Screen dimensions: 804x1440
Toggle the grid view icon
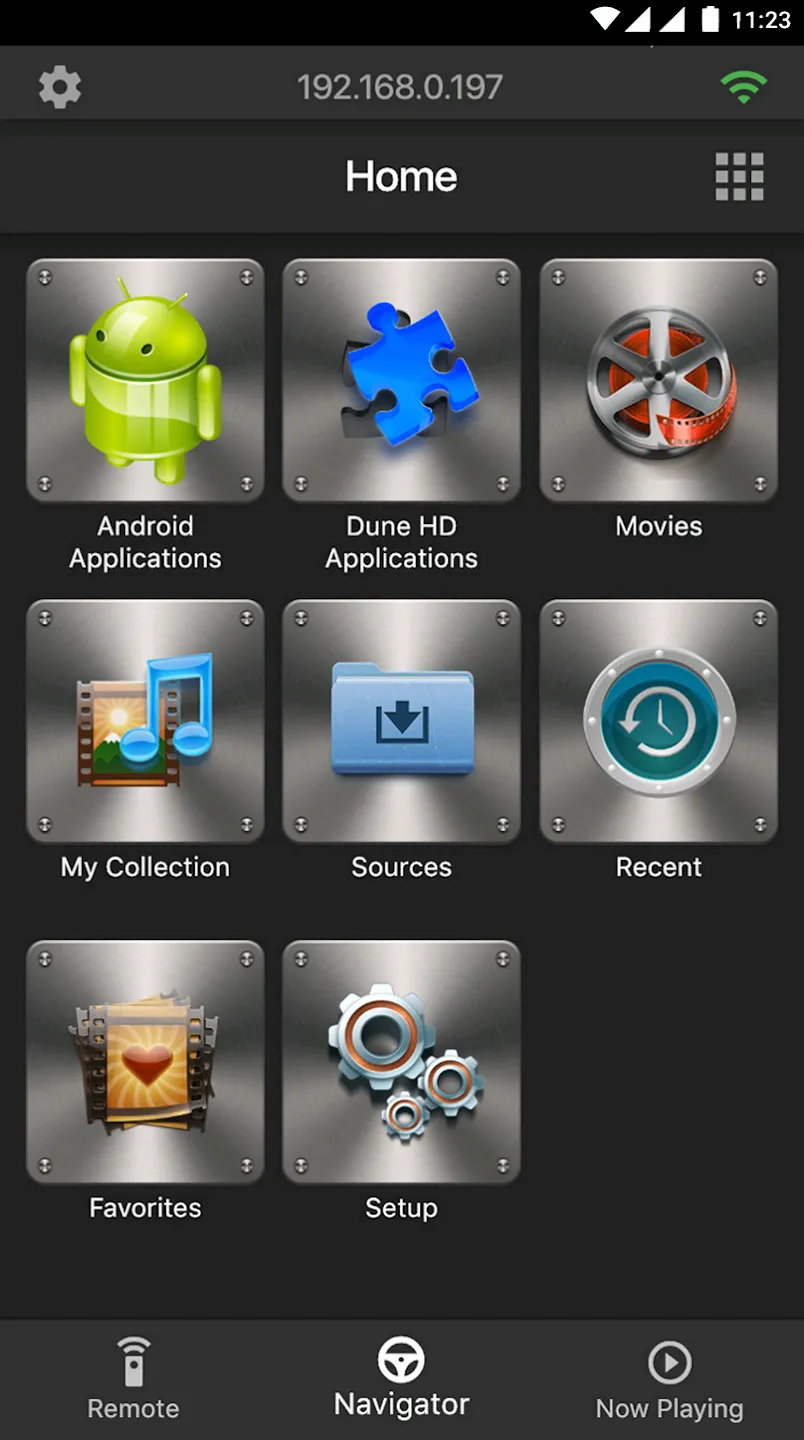point(740,177)
